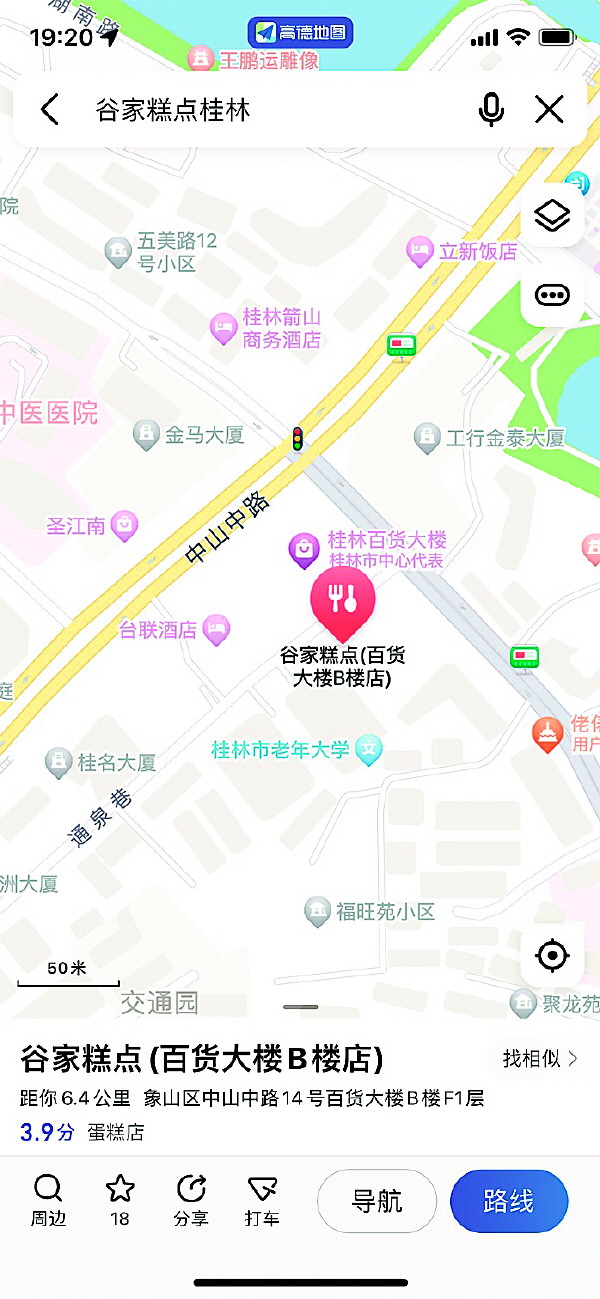The height and width of the screenshot is (1299, 600).
Task: Start voice search with the microphone
Action: coord(491,110)
